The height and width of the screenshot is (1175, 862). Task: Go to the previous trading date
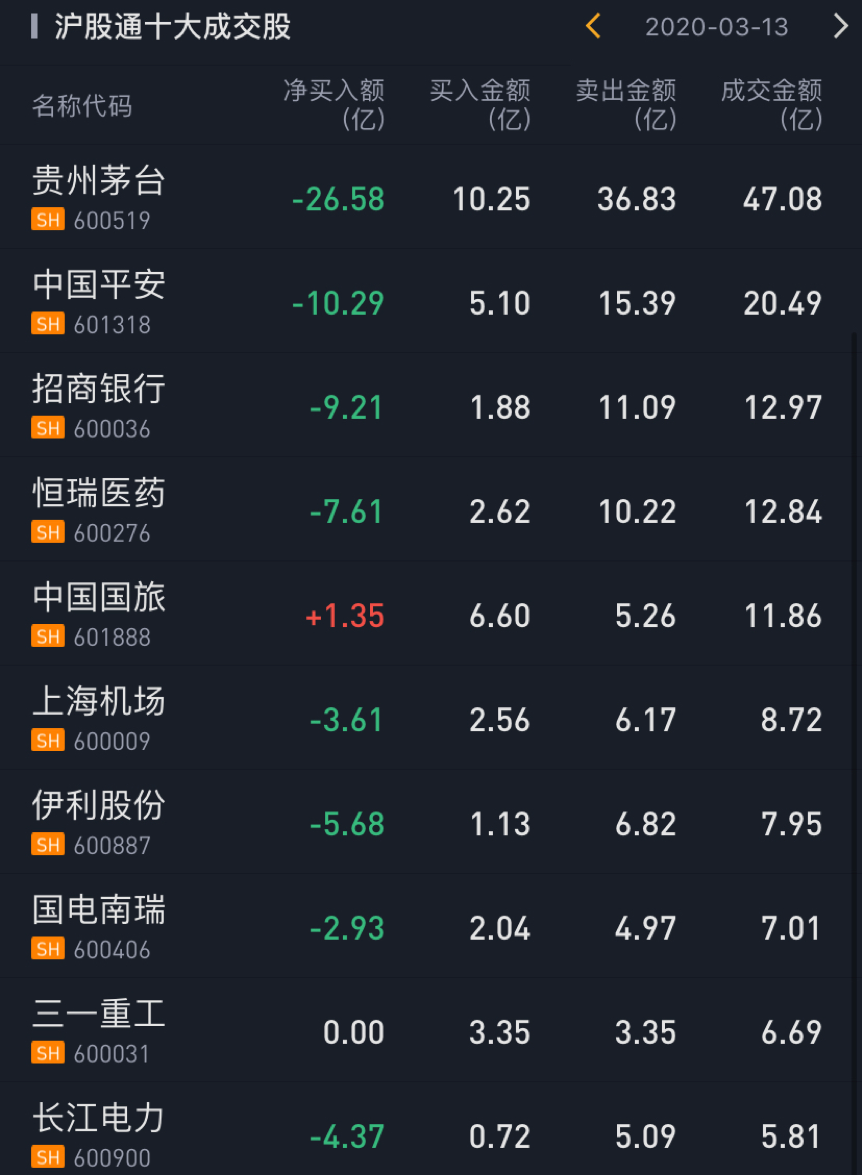coord(593,26)
